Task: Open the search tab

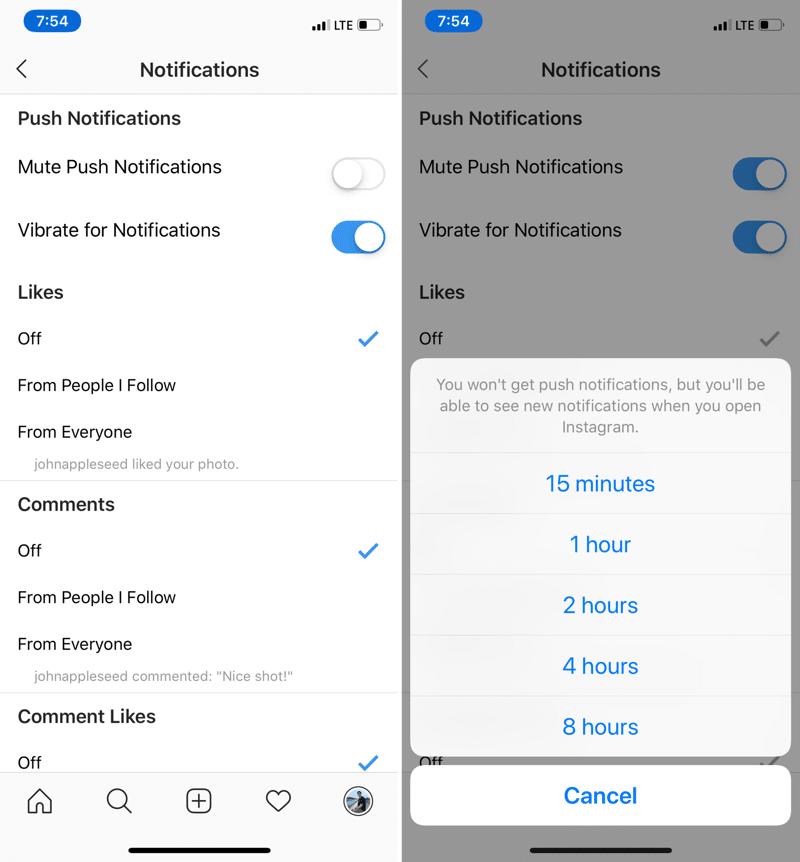Action: [119, 801]
